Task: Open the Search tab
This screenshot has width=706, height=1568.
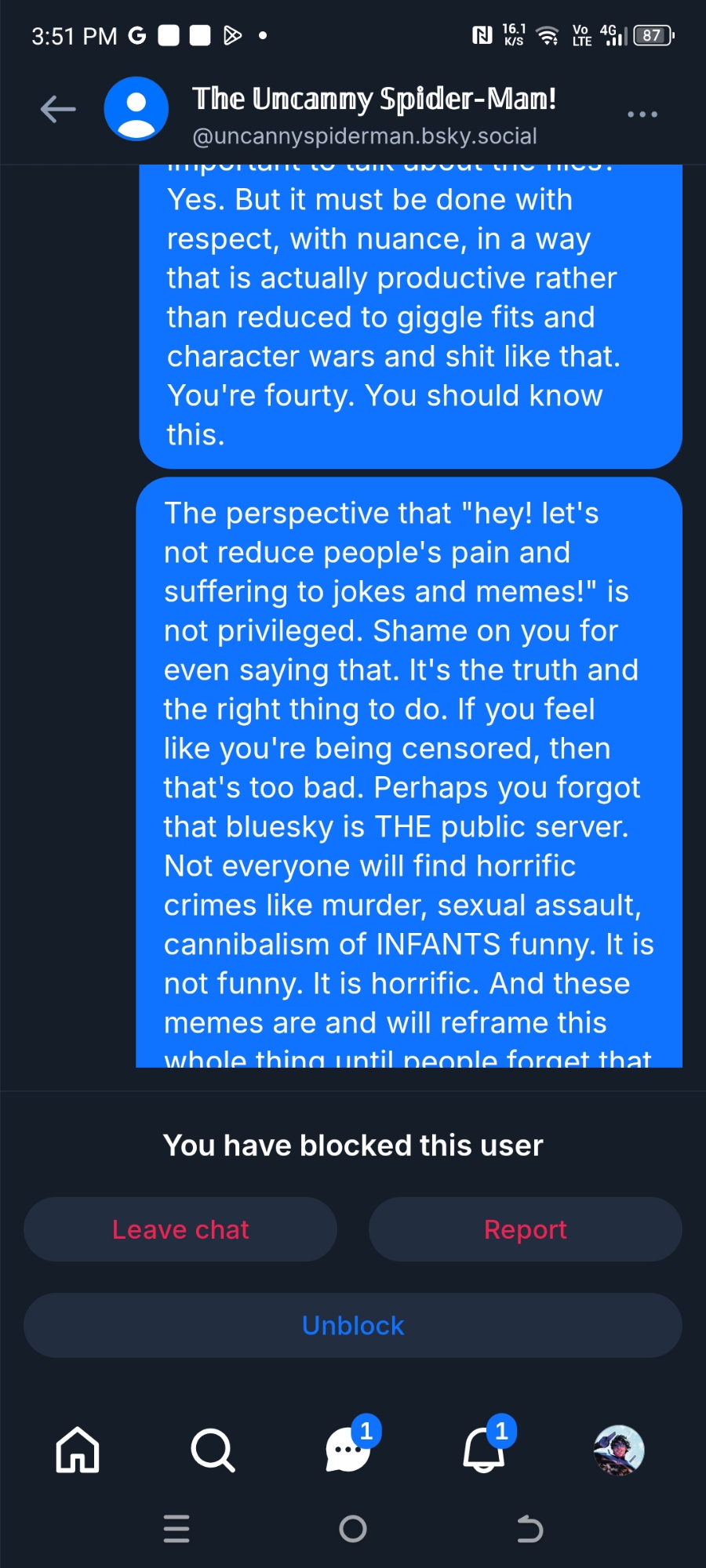Action: click(x=213, y=1450)
